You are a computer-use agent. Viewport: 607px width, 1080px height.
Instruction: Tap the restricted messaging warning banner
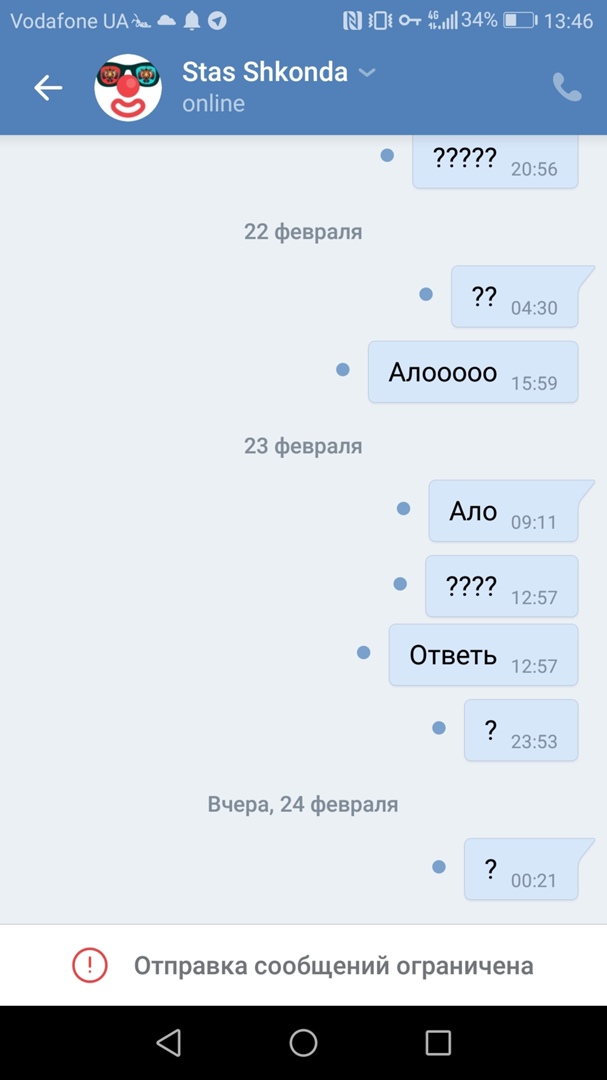coord(303,965)
